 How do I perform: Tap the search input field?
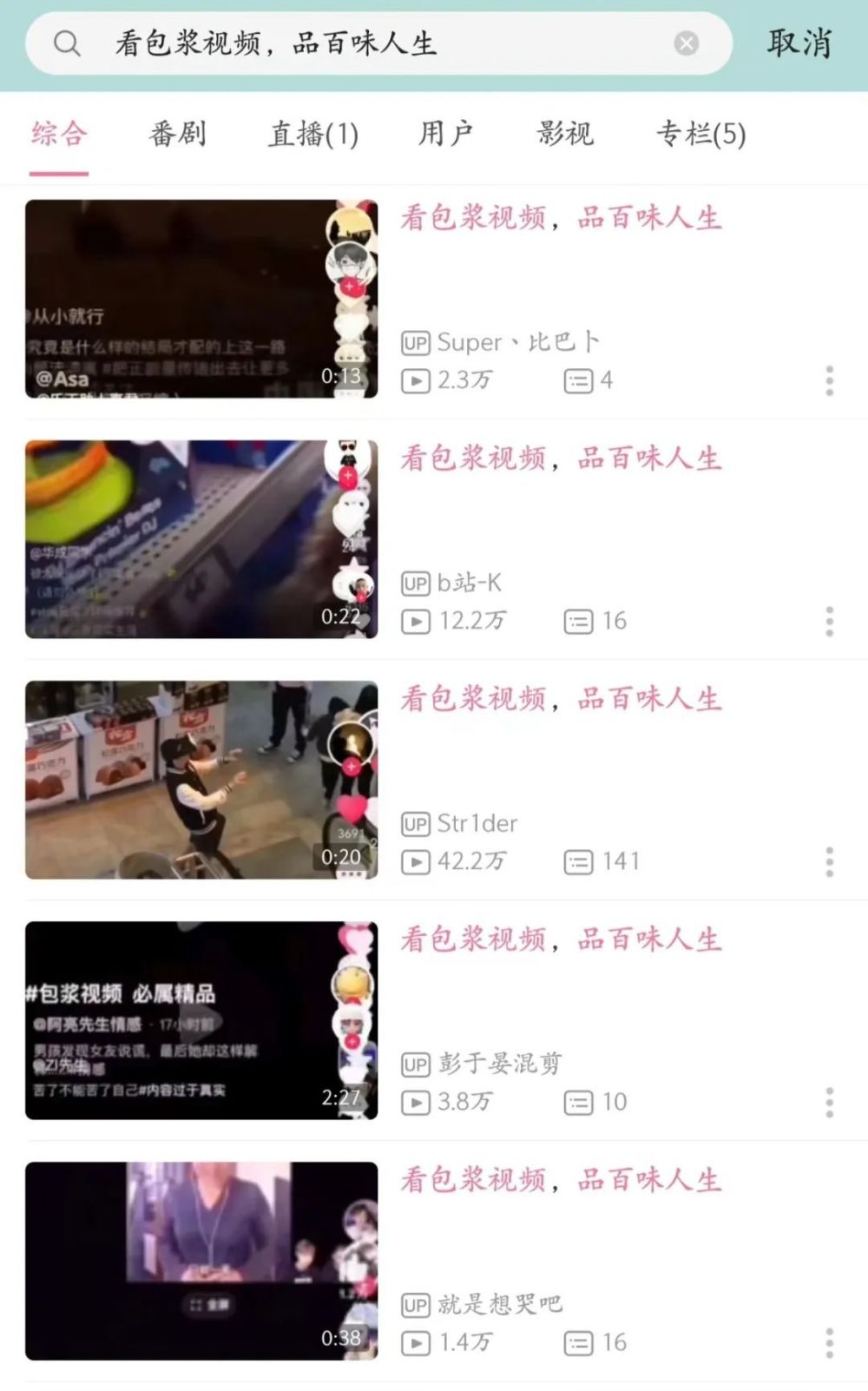365,43
